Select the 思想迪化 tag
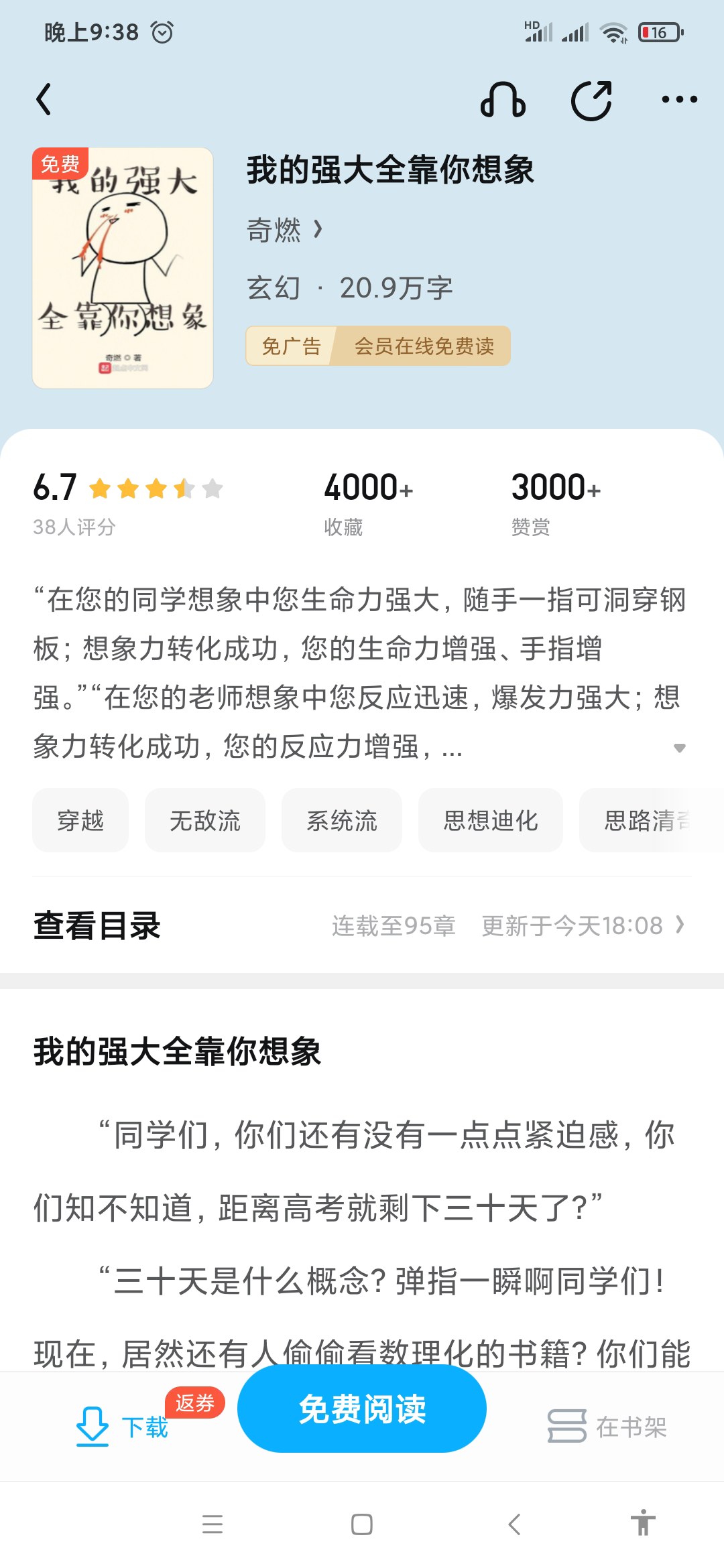The width and height of the screenshot is (724, 1568). point(491,820)
